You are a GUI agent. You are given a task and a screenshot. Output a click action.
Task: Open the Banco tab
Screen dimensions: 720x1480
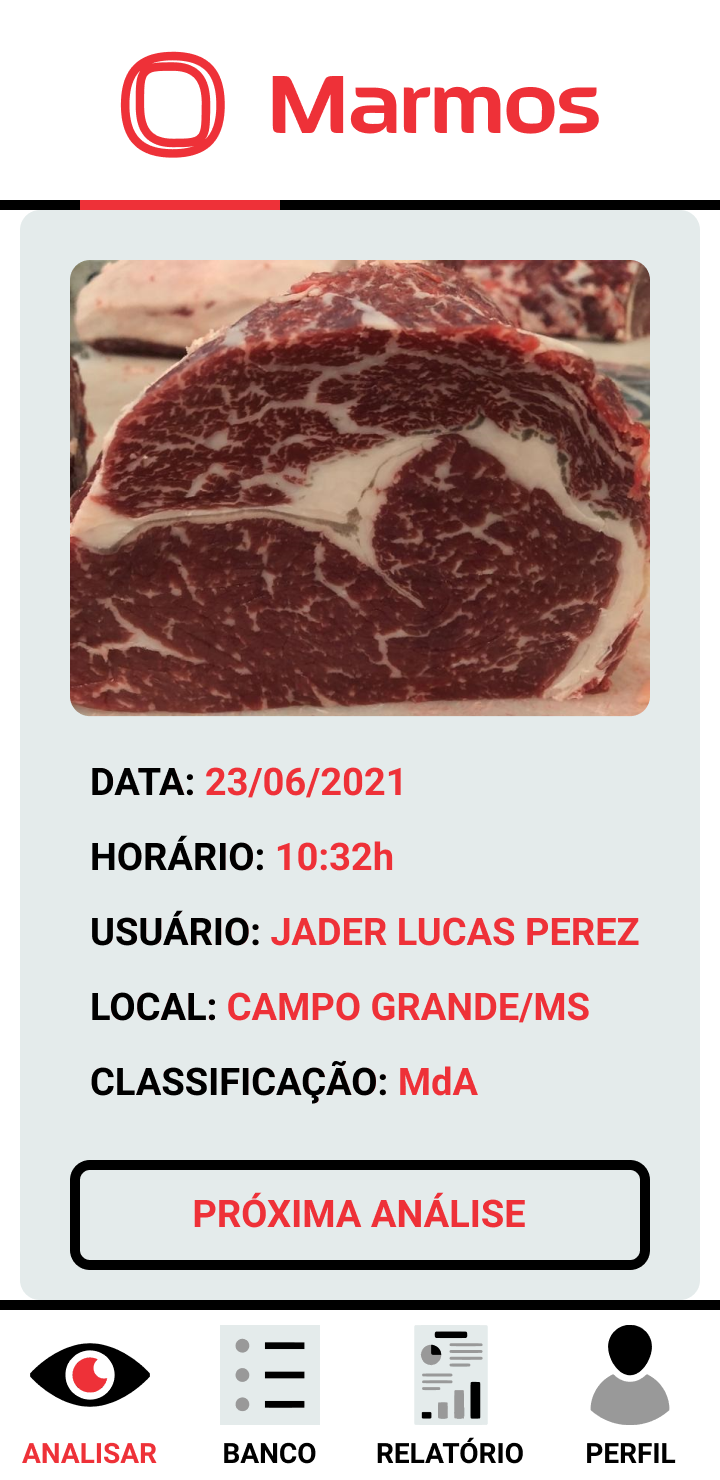coord(270,1395)
